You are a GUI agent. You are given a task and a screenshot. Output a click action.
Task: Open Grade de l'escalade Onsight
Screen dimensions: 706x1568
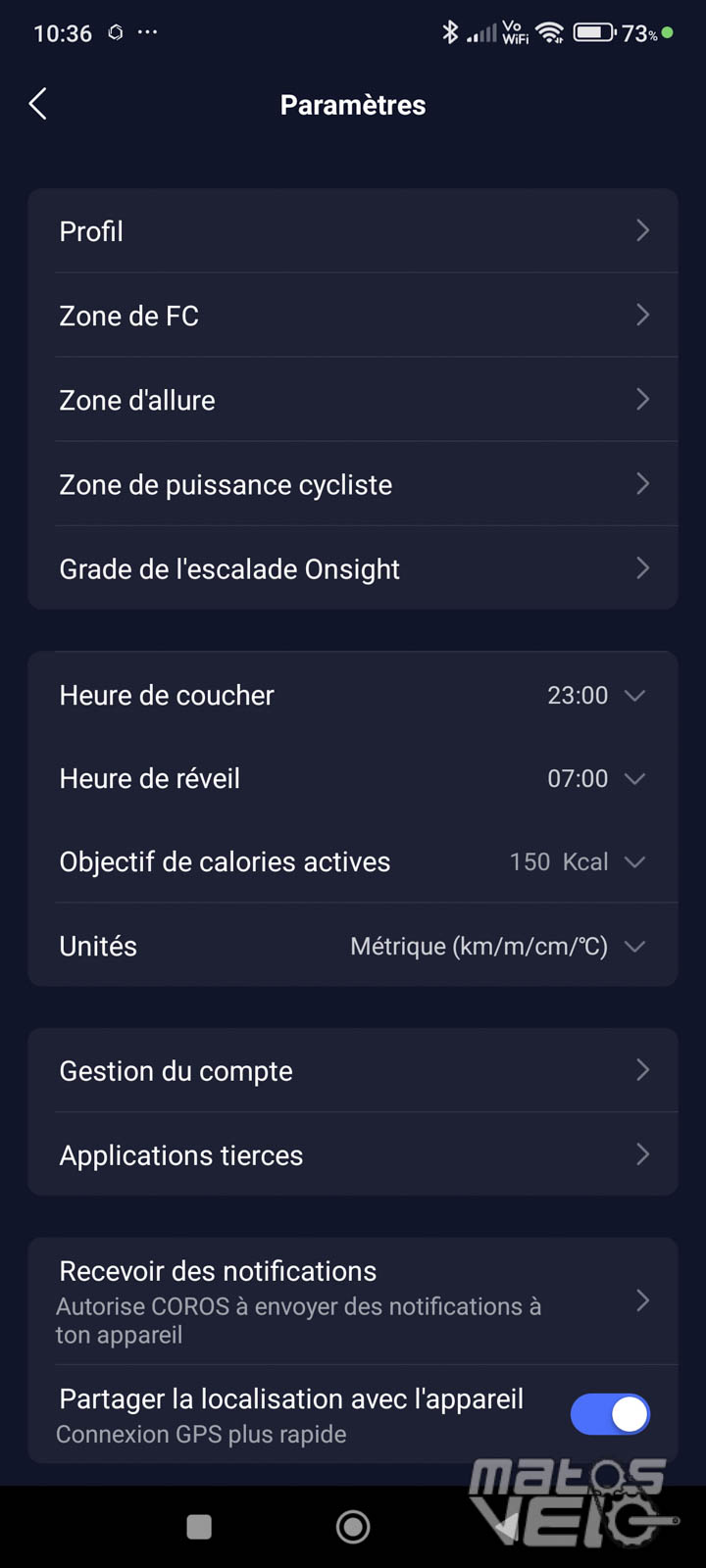click(353, 568)
